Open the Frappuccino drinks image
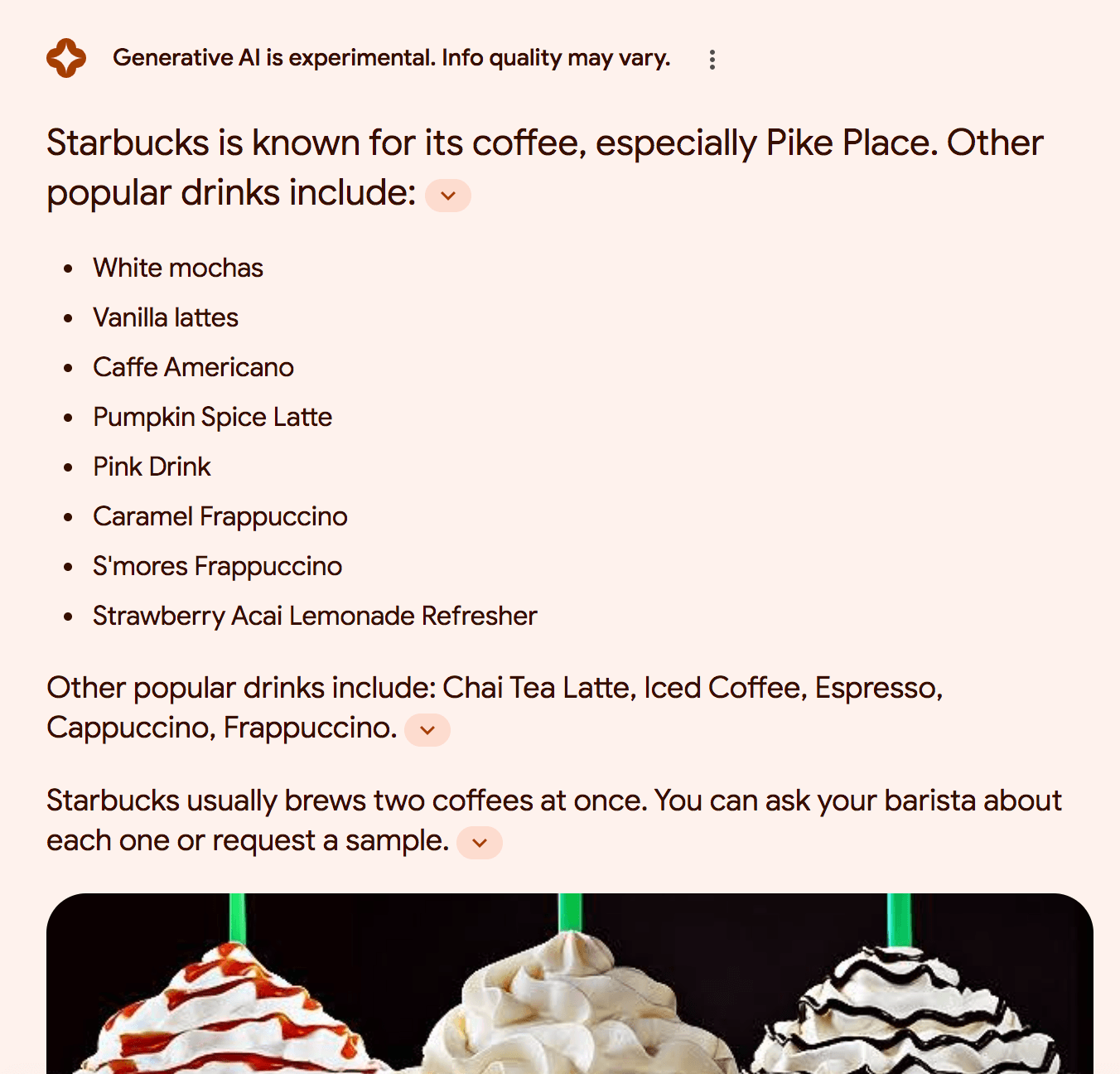The image size is (1120, 1074). coord(569,986)
